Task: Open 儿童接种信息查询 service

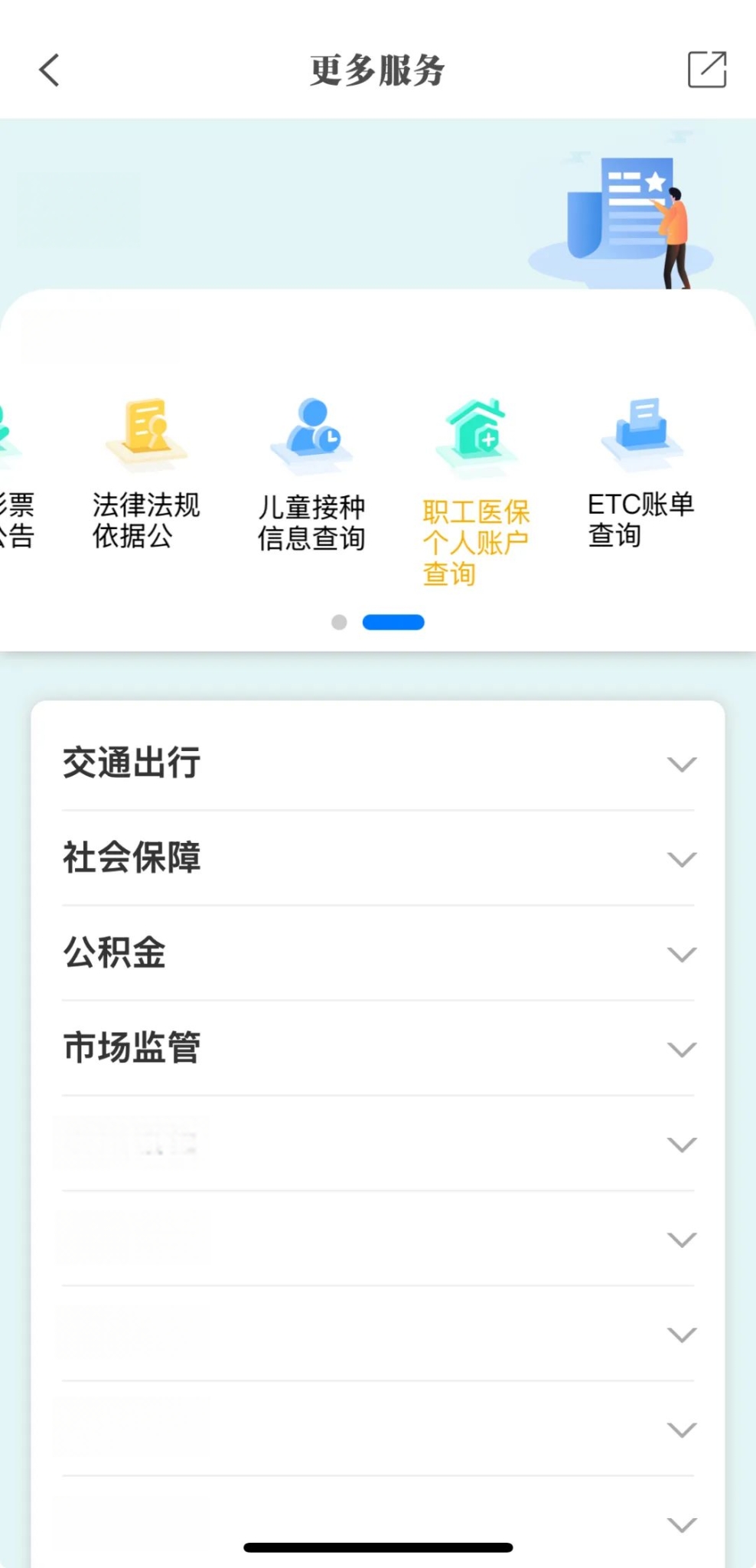Action: [x=311, y=474]
